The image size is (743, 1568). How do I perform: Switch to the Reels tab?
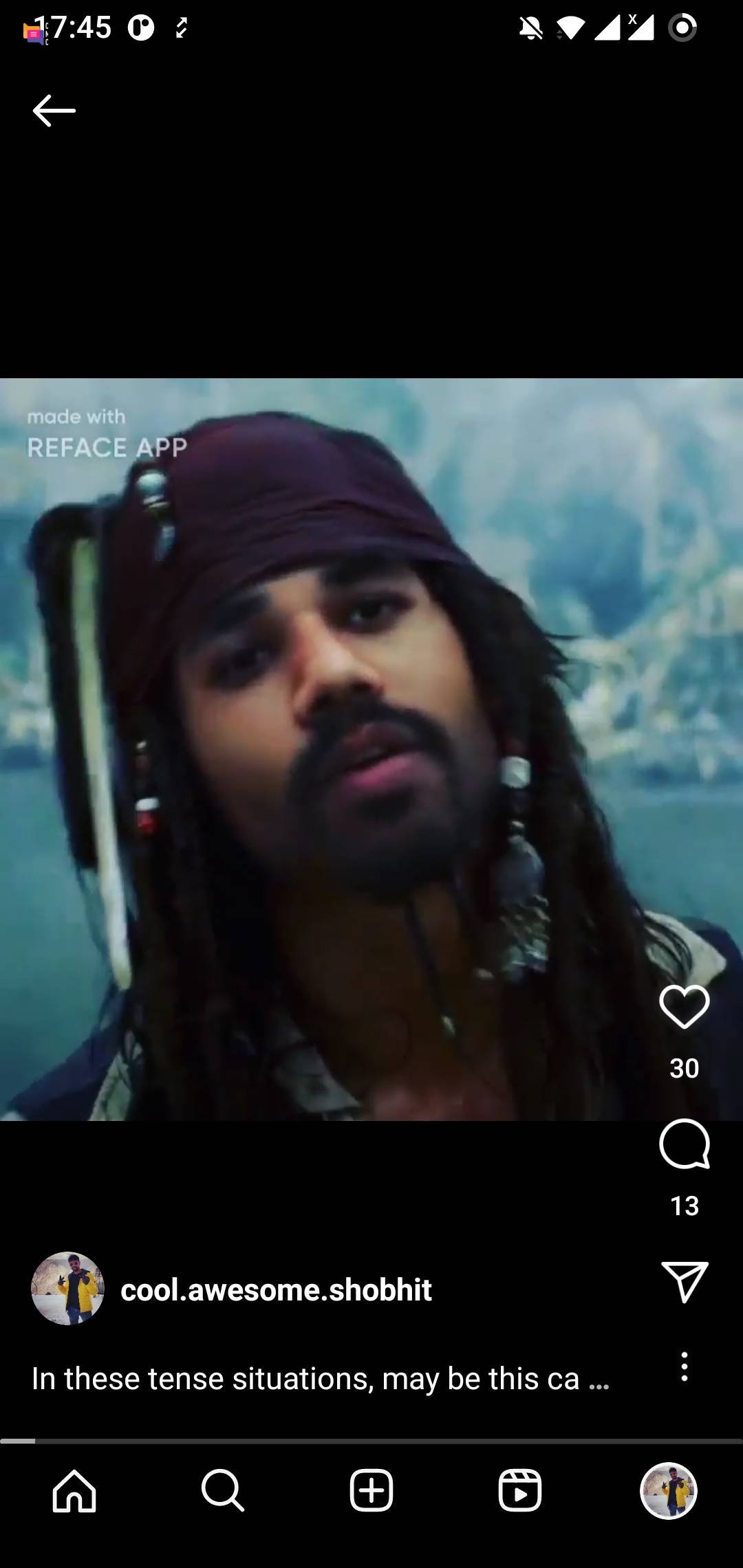click(x=520, y=1491)
